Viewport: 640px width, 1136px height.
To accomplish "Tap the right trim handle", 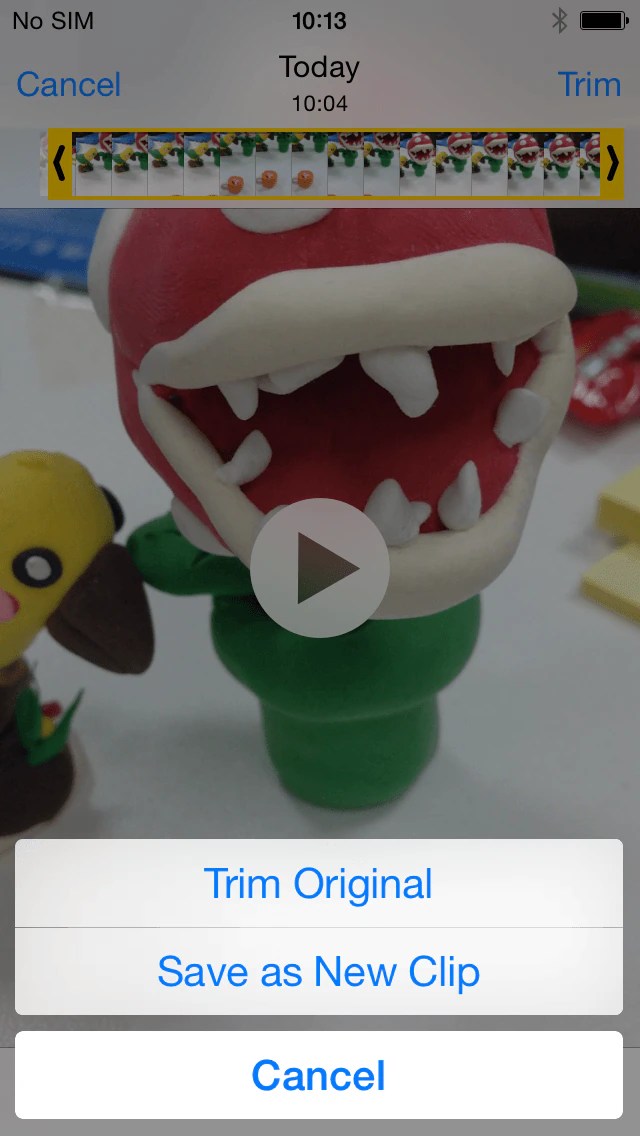I will (612, 163).
